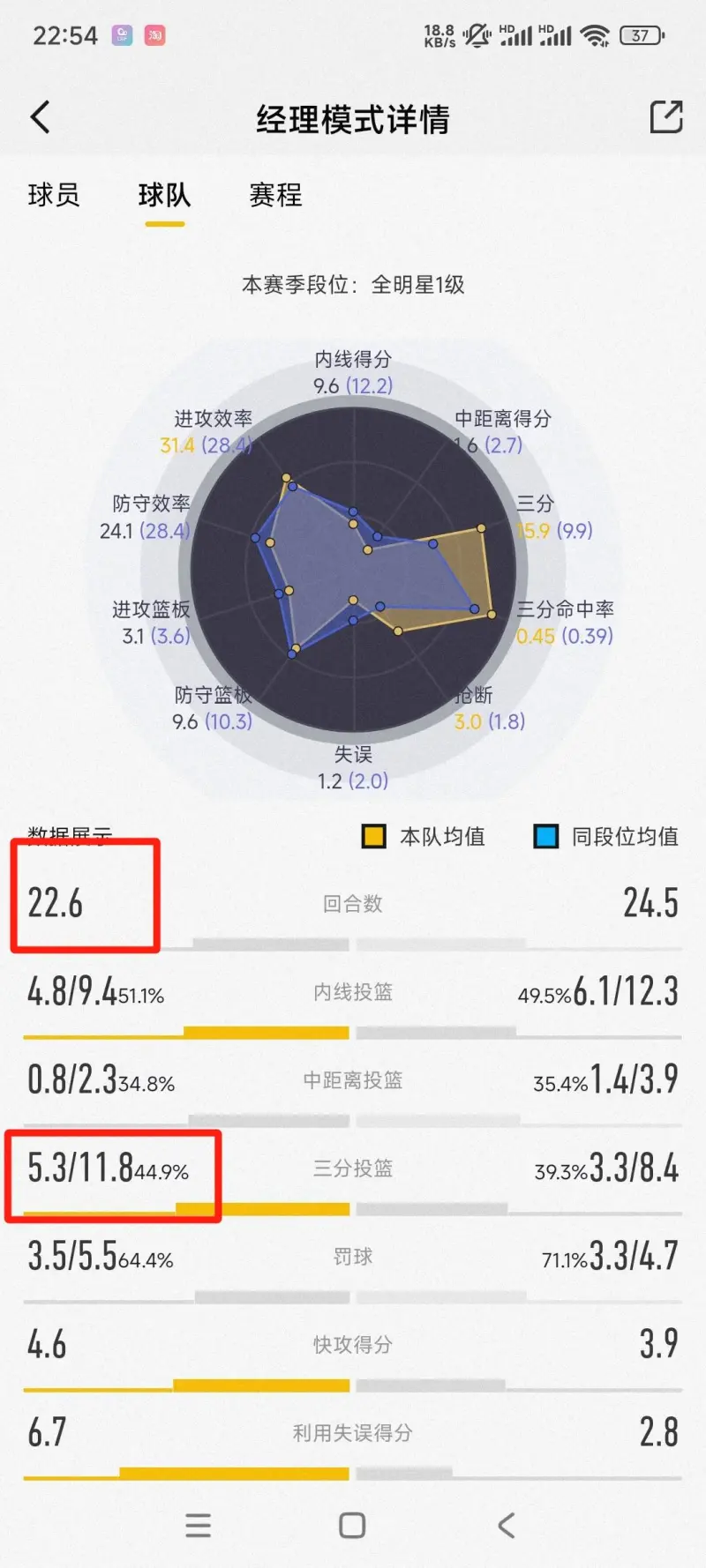Go to the system home screen
Viewport: 706px width, 1568px height.
tap(352, 1525)
